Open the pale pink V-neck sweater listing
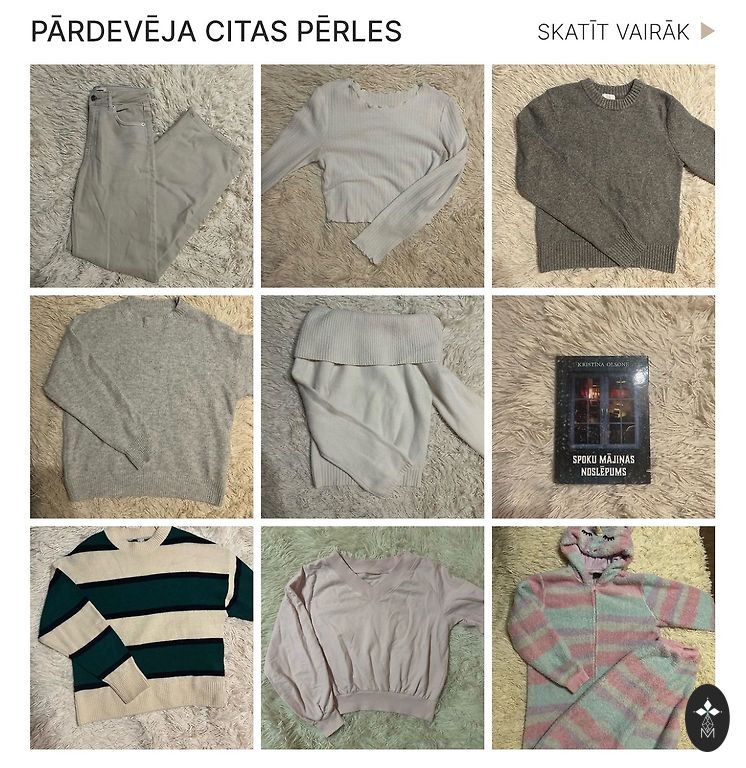Image resolution: width=746 pixels, height=768 pixels. point(372,638)
